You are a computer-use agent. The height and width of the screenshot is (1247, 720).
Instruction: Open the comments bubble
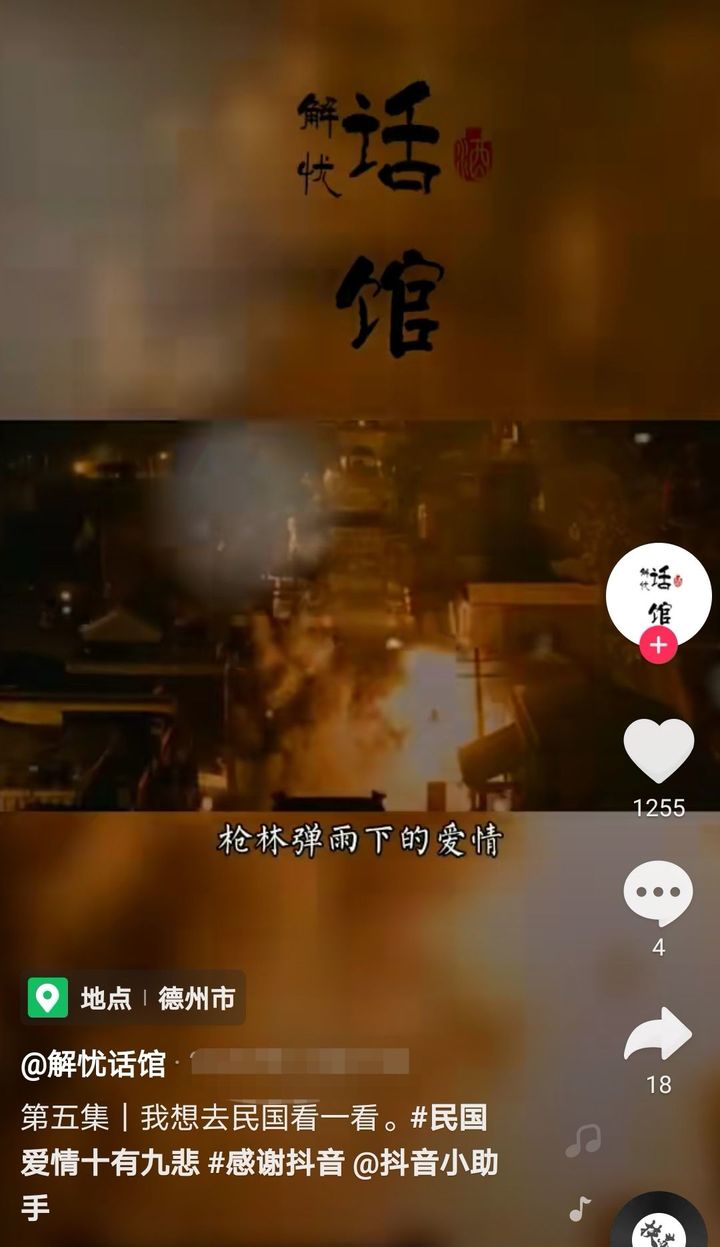(x=658, y=893)
